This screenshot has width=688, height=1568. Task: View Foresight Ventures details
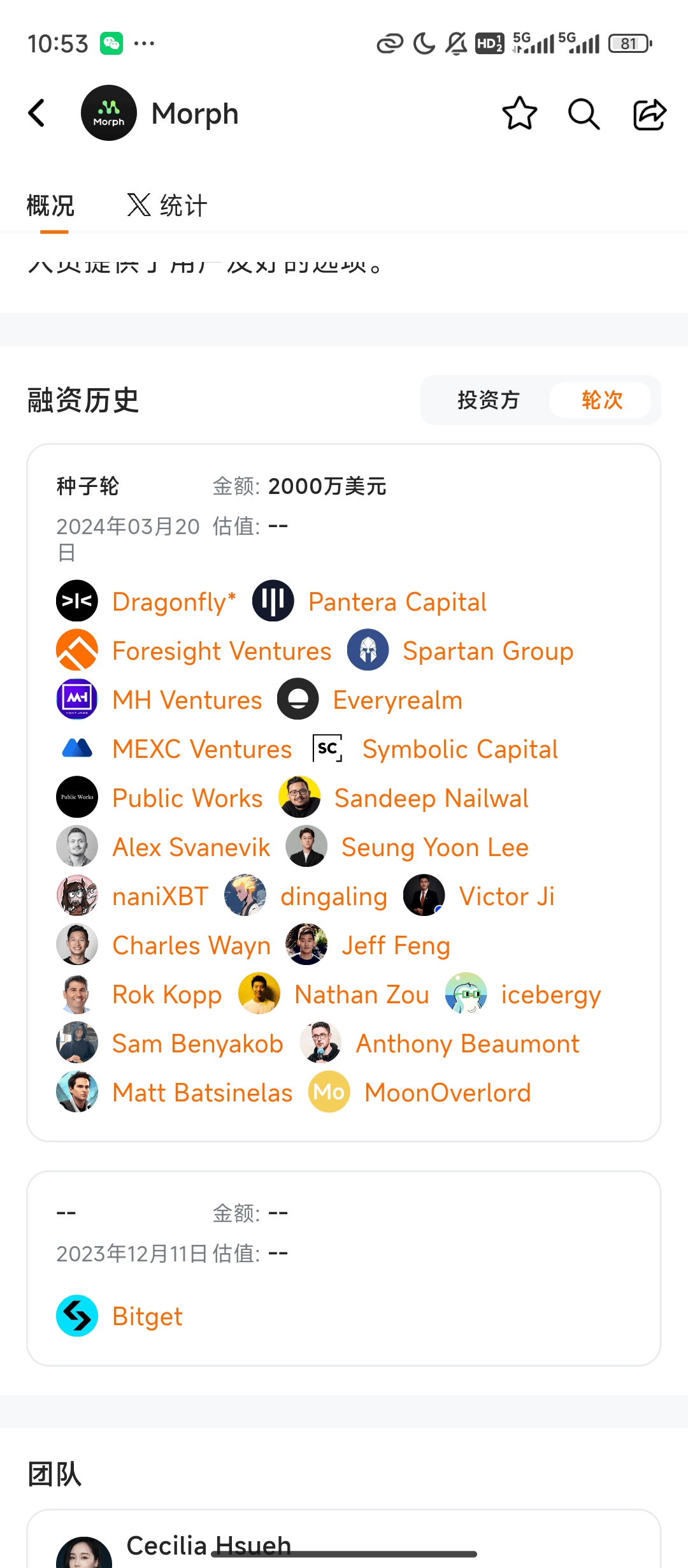pyautogui.click(x=221, y=651)
